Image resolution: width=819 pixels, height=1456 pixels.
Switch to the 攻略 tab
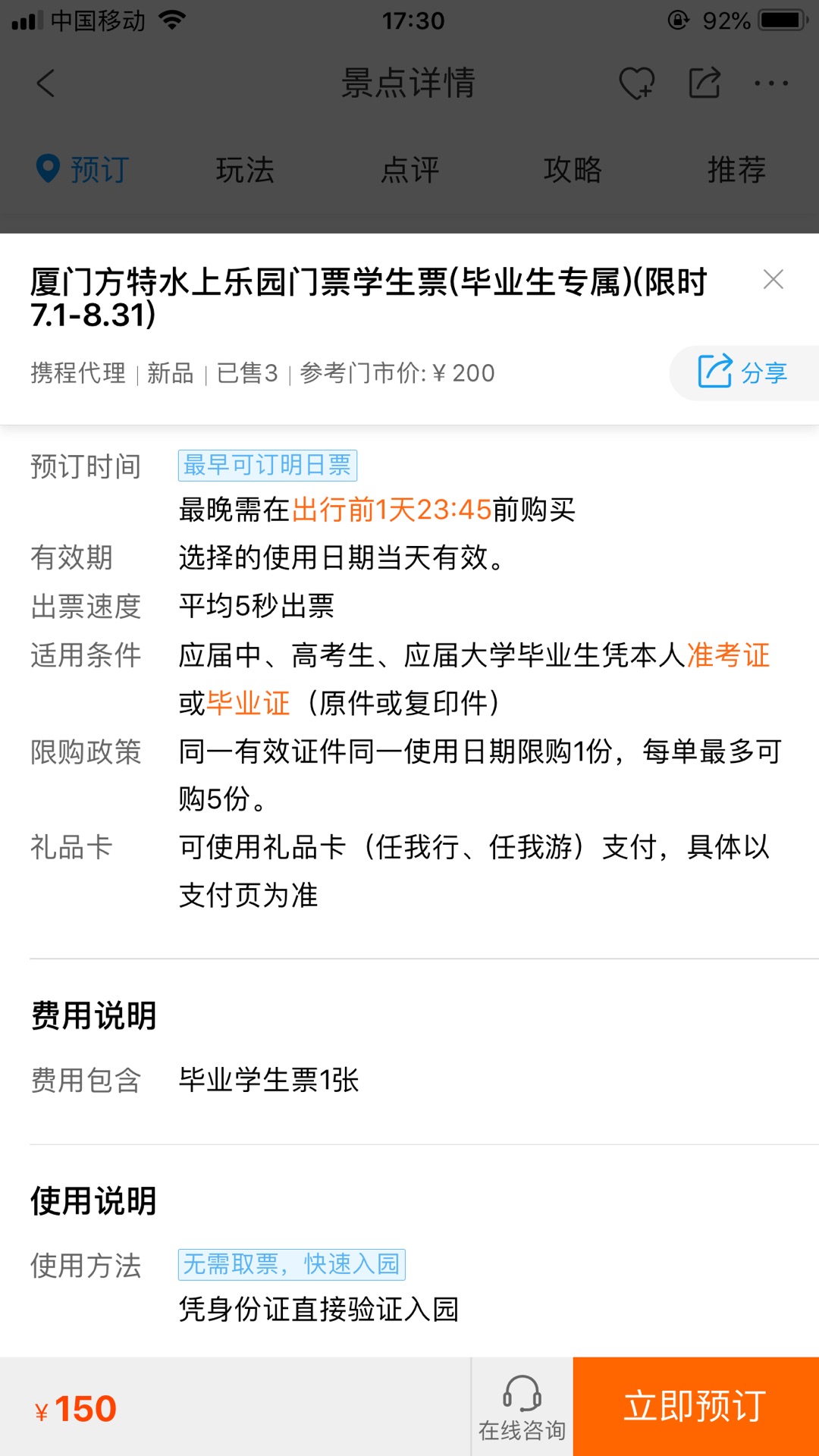573,169
